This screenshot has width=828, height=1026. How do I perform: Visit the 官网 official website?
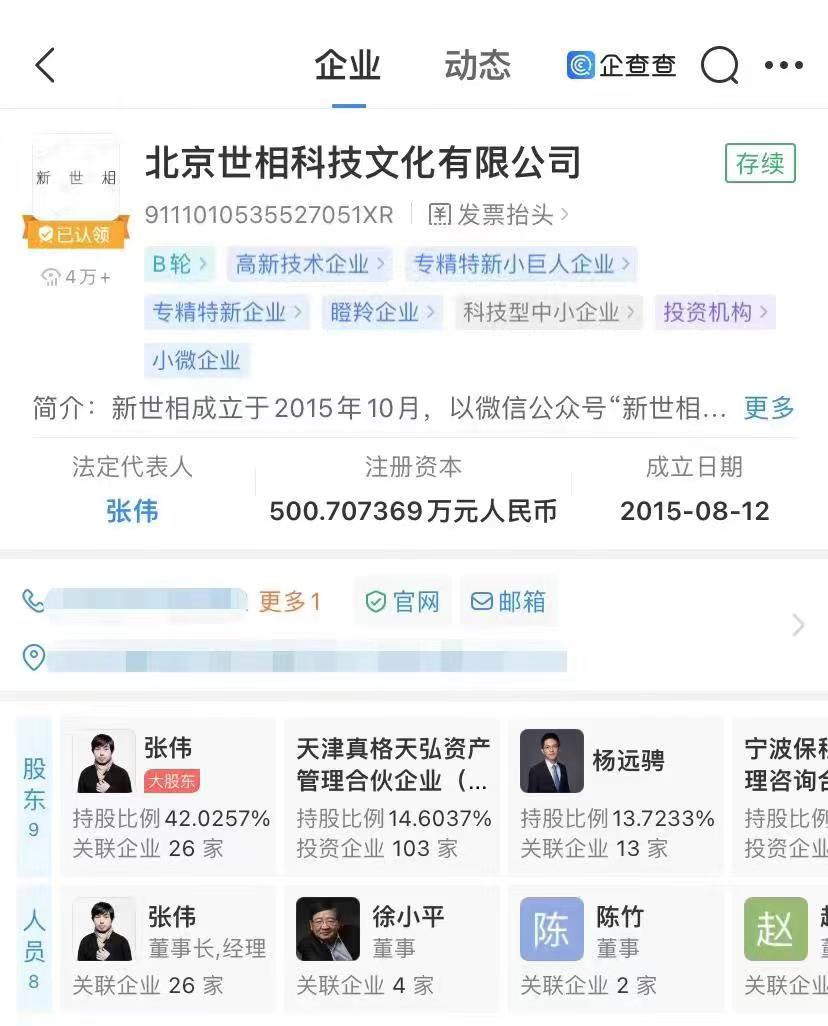(x=403, y=601)
